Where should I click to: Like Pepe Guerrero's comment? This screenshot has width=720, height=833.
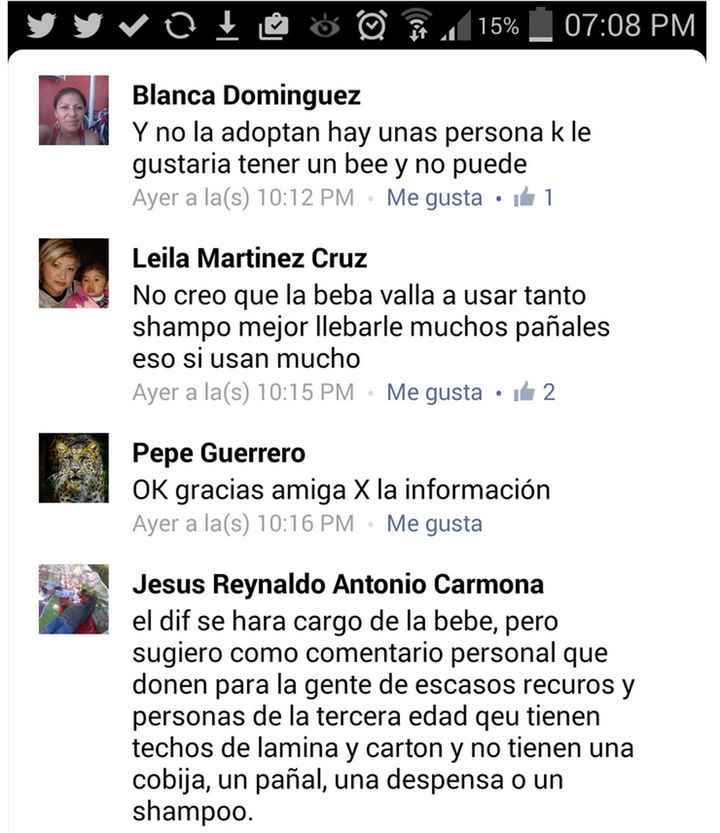tap(434, 523)
